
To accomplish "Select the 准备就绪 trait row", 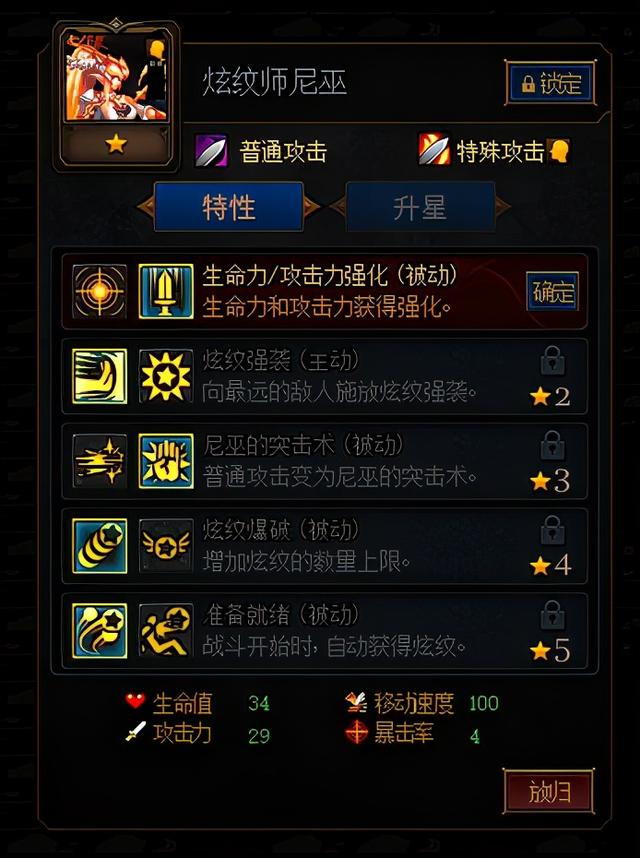I will coord(330,632).
